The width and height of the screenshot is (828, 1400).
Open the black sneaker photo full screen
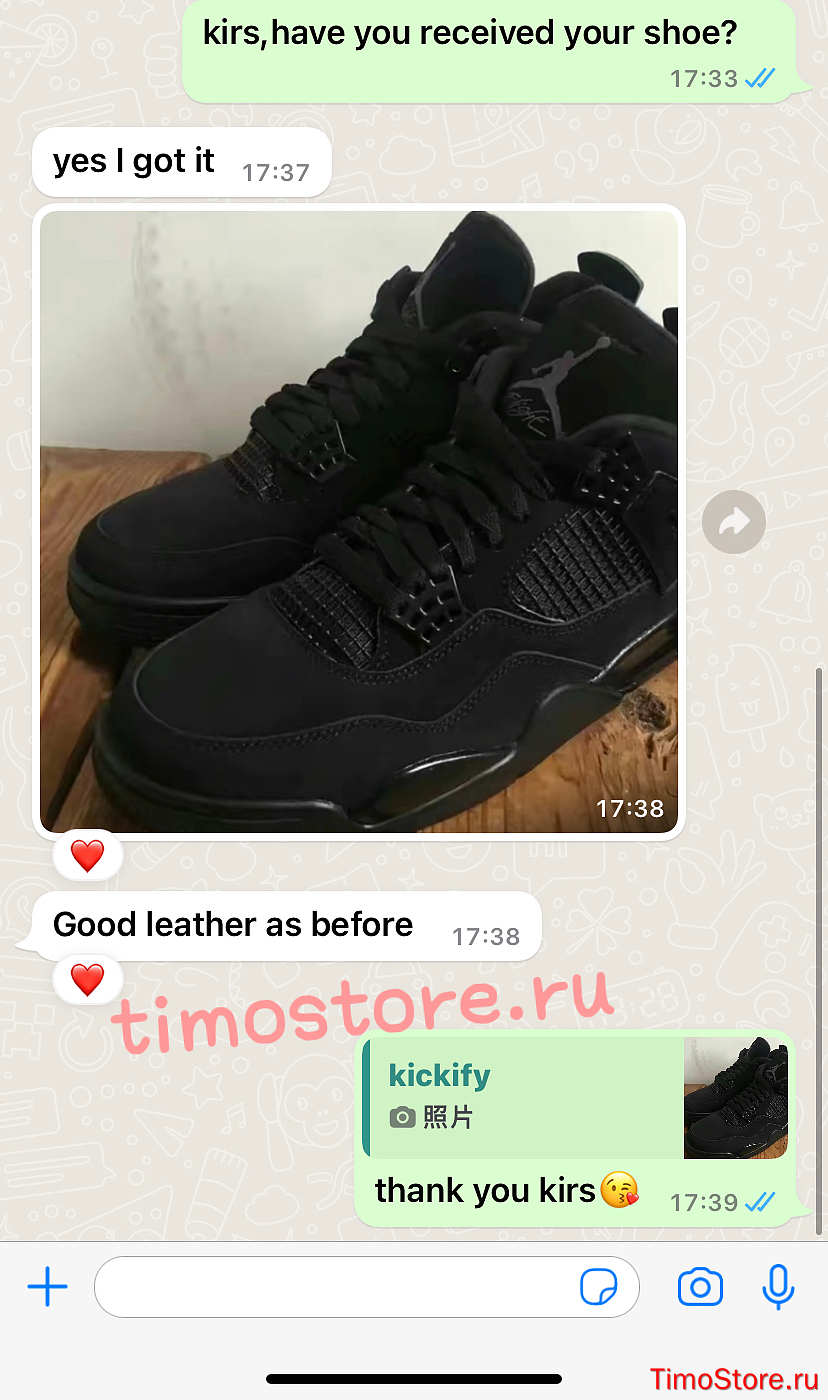358,521
